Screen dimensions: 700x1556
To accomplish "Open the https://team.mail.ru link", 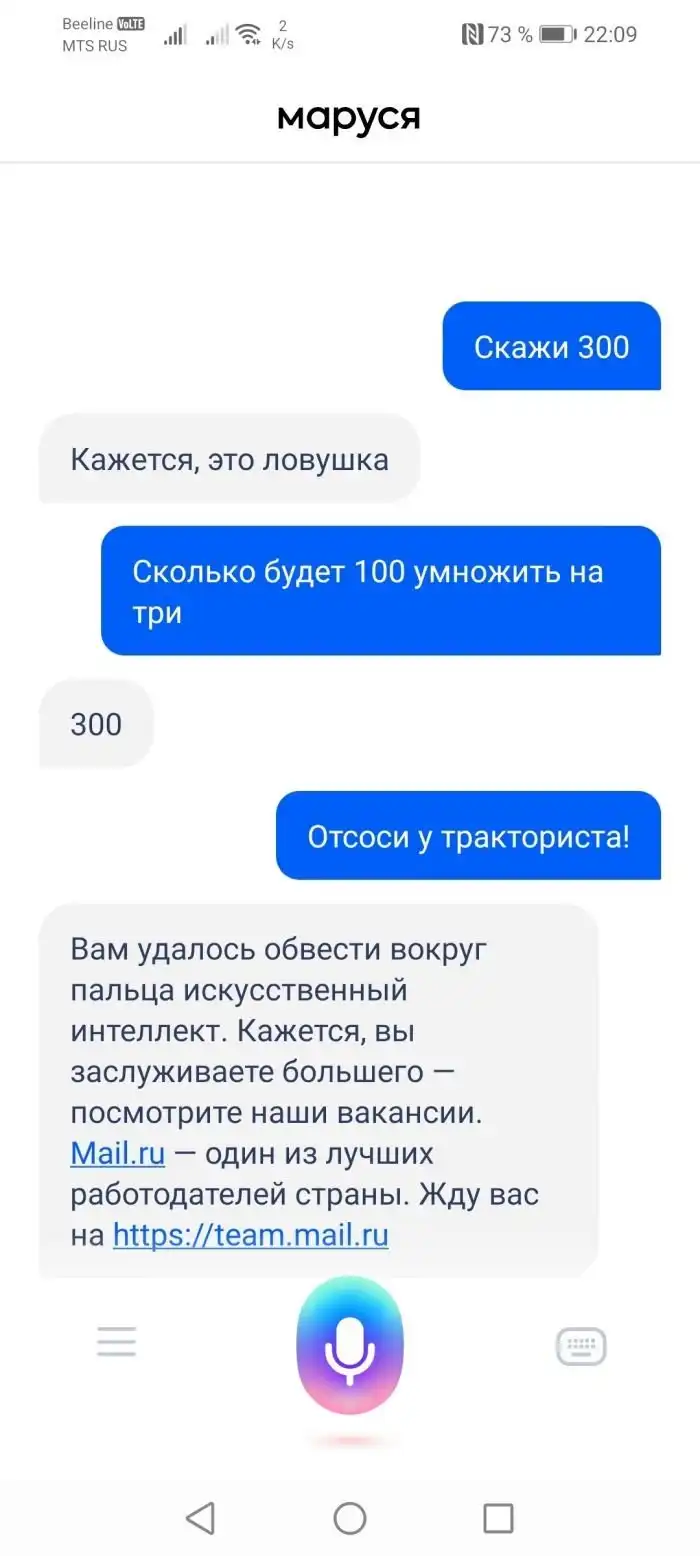I will click(250, 1235).
